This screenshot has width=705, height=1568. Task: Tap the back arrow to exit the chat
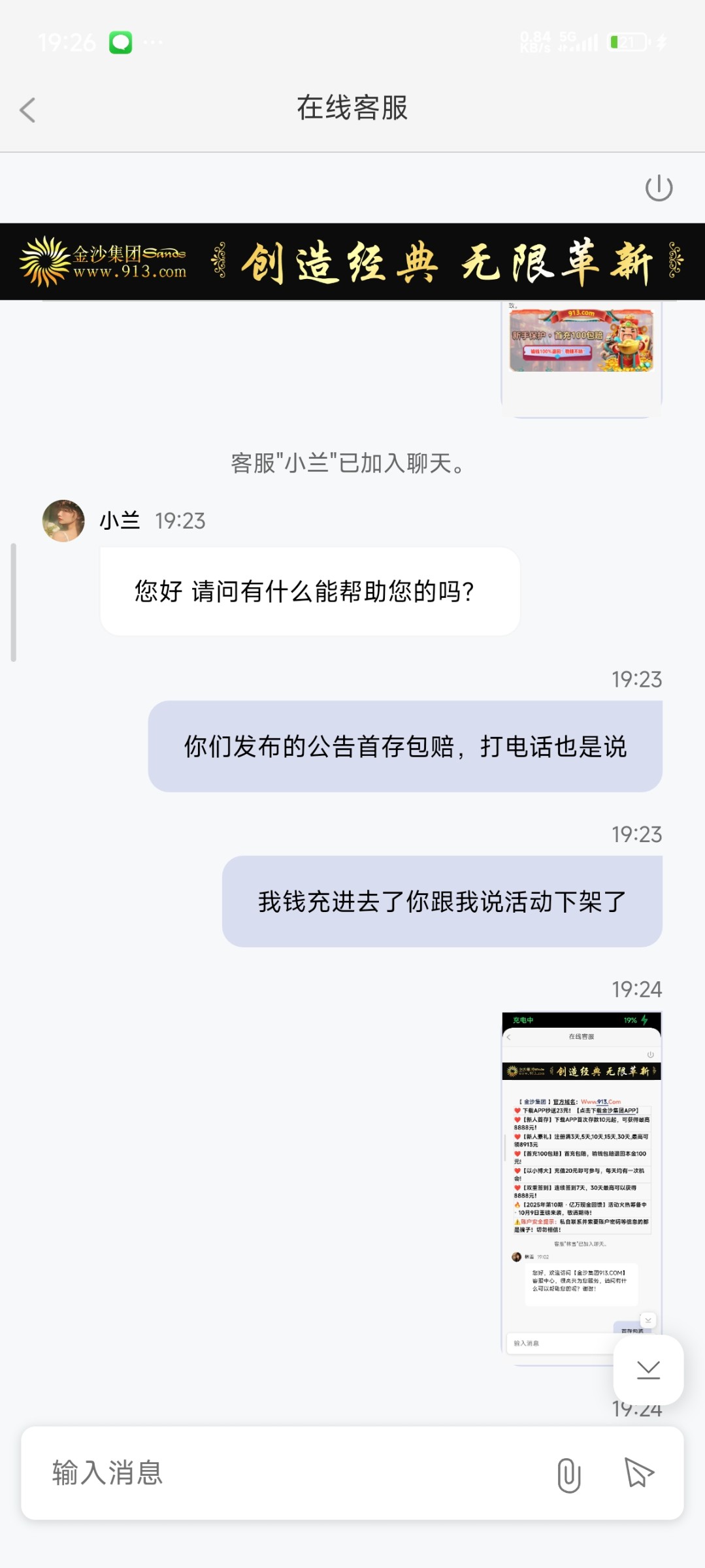click(x=27, y=109)
